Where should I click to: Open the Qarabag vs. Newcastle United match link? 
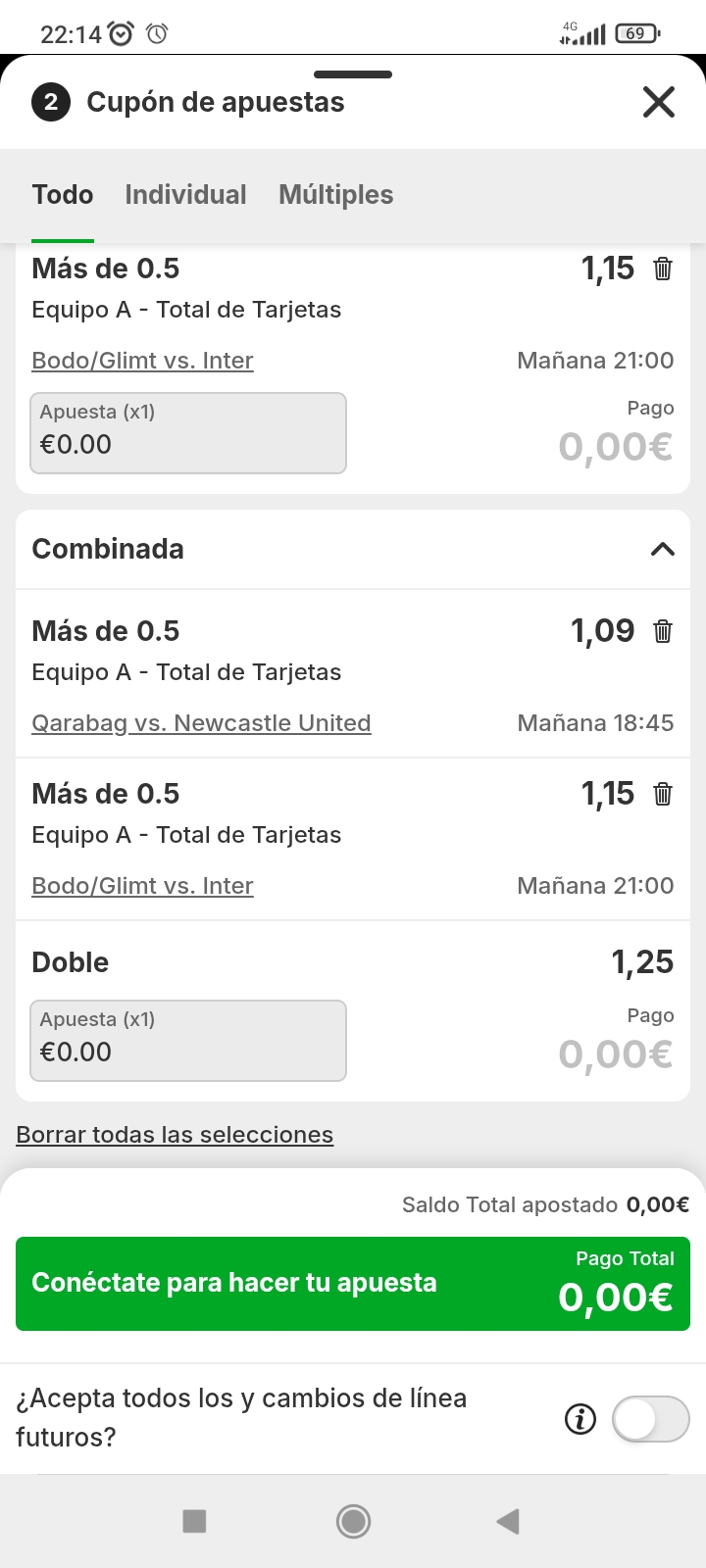201,723
